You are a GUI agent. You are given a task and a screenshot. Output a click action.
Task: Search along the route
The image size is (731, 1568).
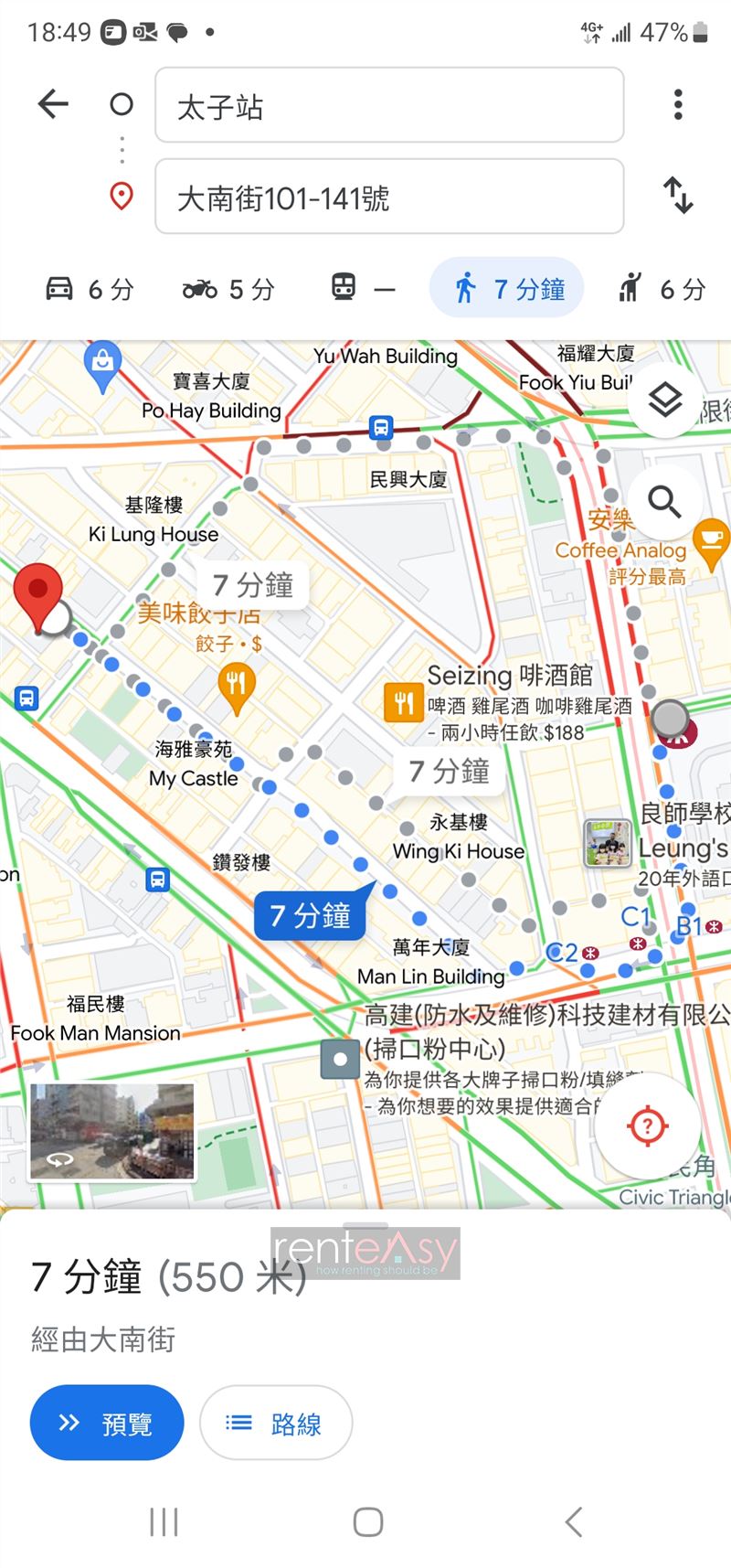pos(664,500)
